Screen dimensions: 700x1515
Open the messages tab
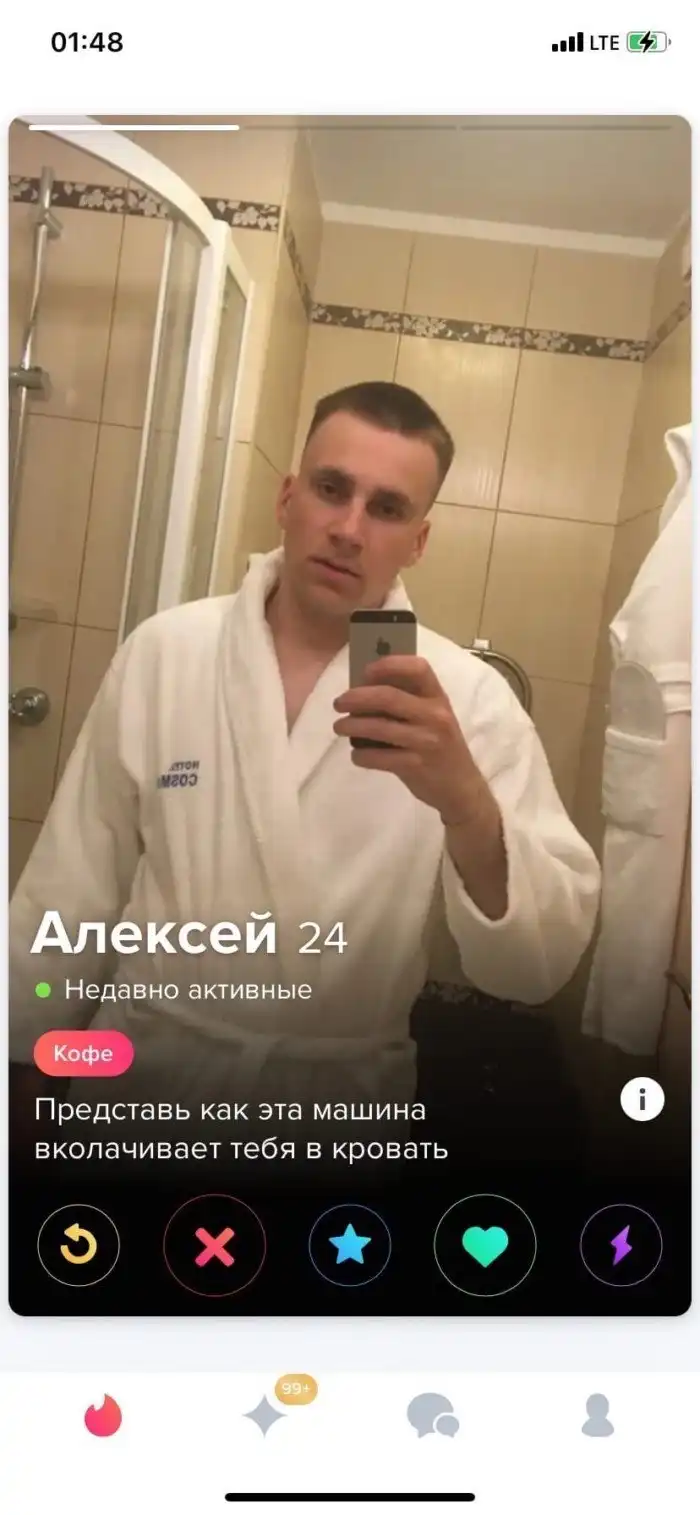[432, 1416]
